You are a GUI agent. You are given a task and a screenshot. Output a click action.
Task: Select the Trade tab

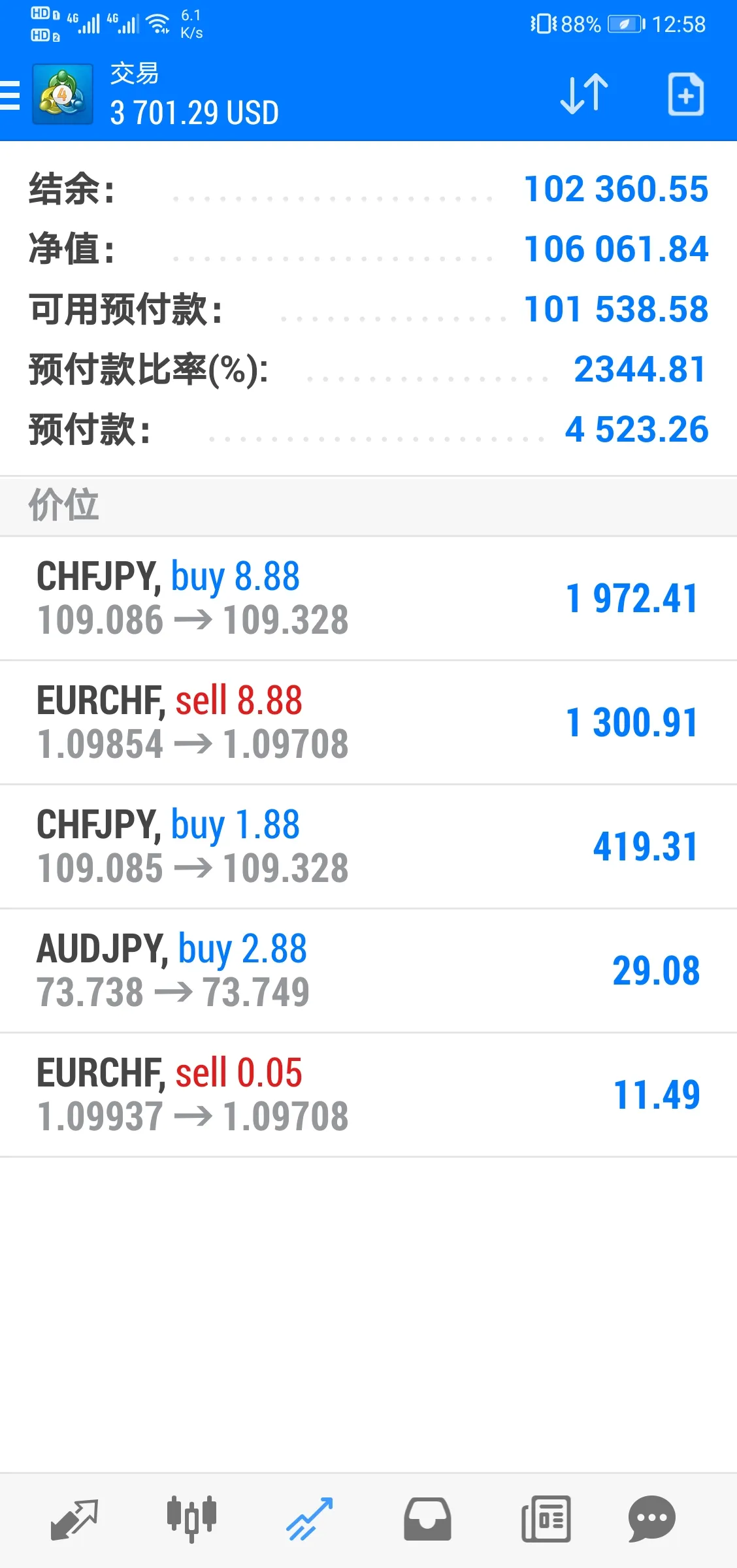click(x=310, y=1520)
